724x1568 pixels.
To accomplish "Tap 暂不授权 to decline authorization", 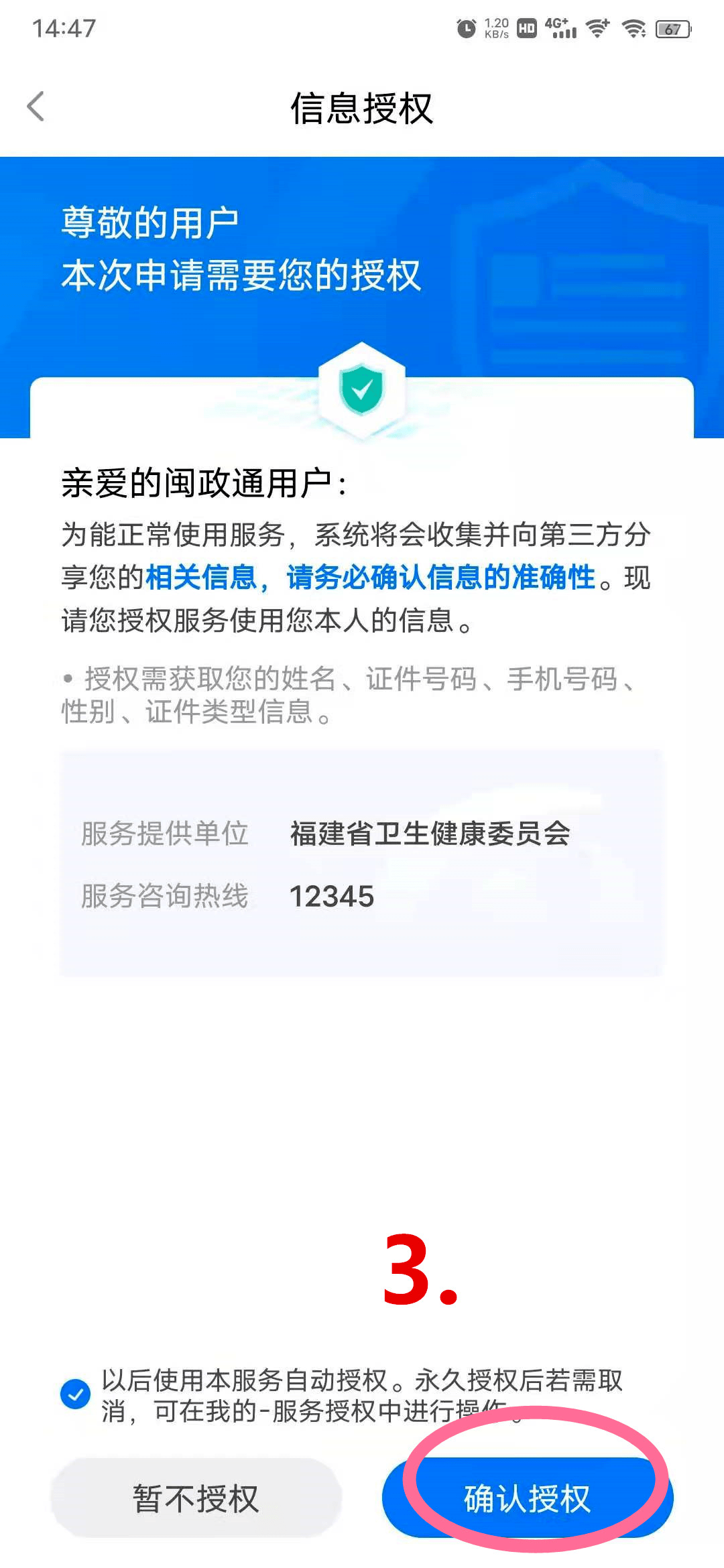I will (196, 1498).
